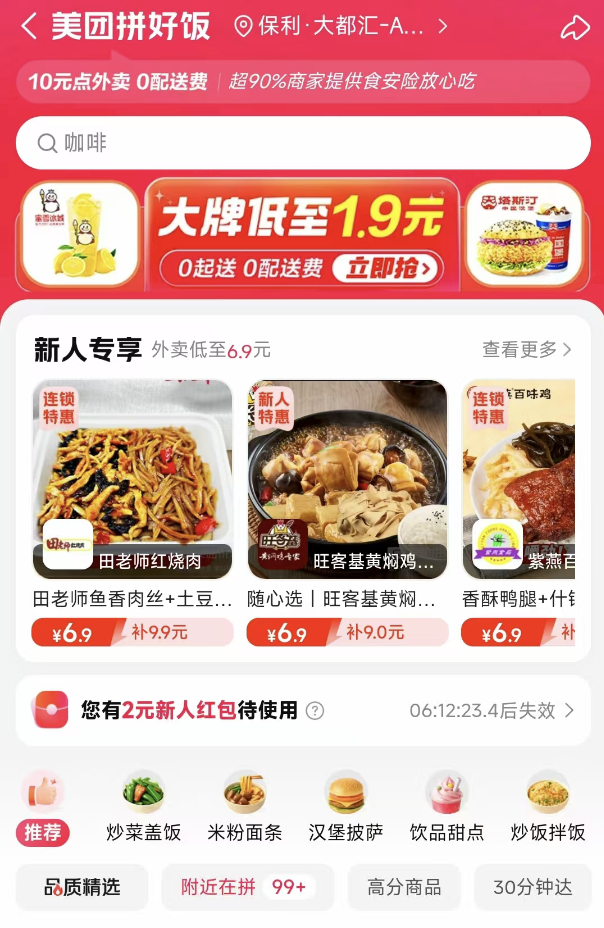604x928 pixels.
Task: Change delivery address 保利·大都汇
Action: tap(340, 27)
